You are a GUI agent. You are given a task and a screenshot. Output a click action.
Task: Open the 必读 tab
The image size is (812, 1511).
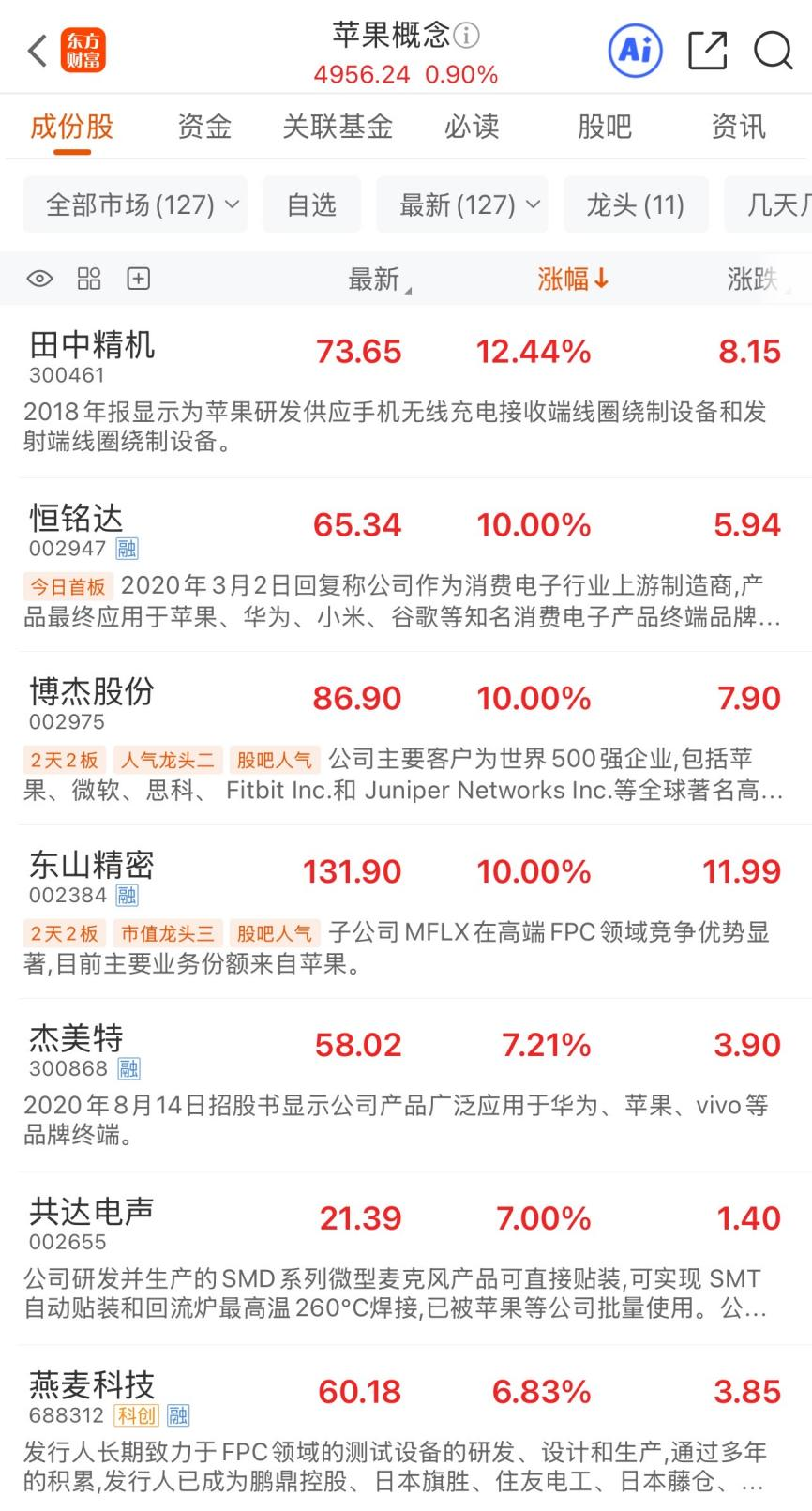tap(472, 127)
